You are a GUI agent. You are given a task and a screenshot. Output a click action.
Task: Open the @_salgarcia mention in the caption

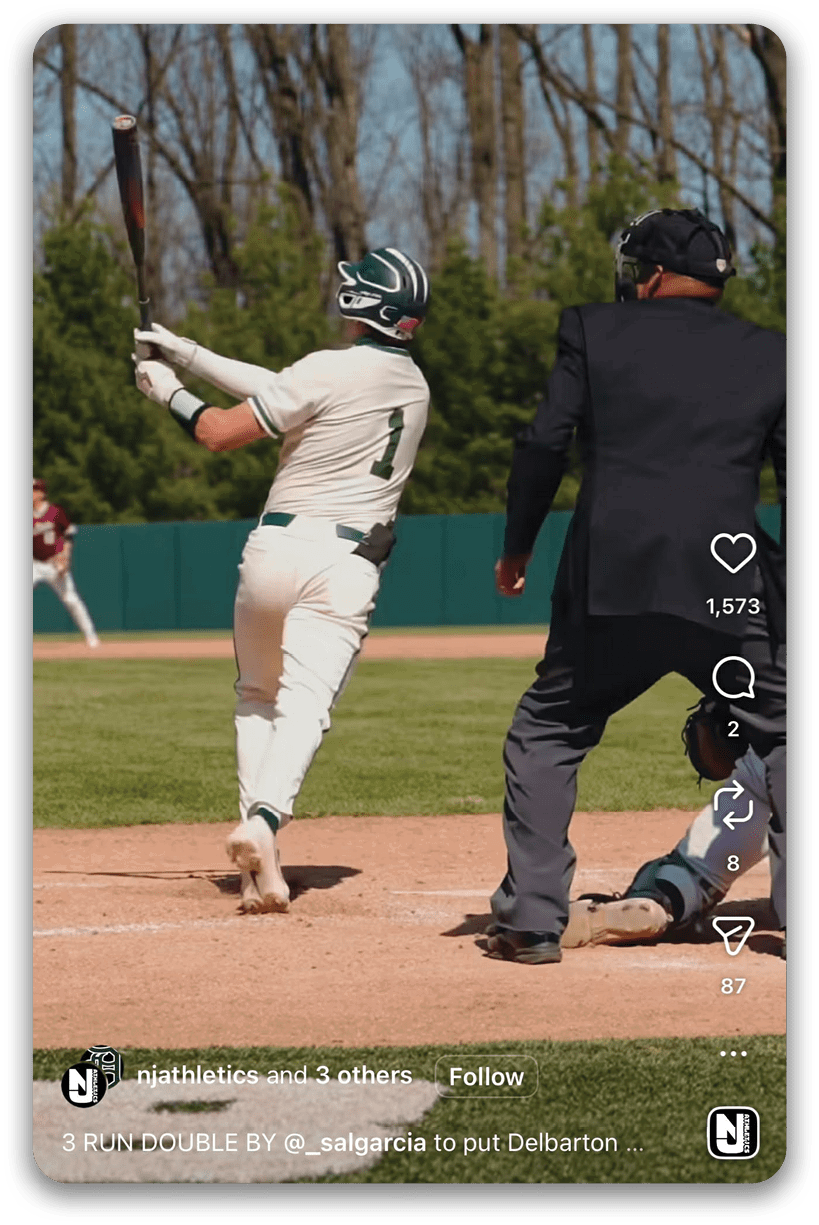[x=355, y=1142]
